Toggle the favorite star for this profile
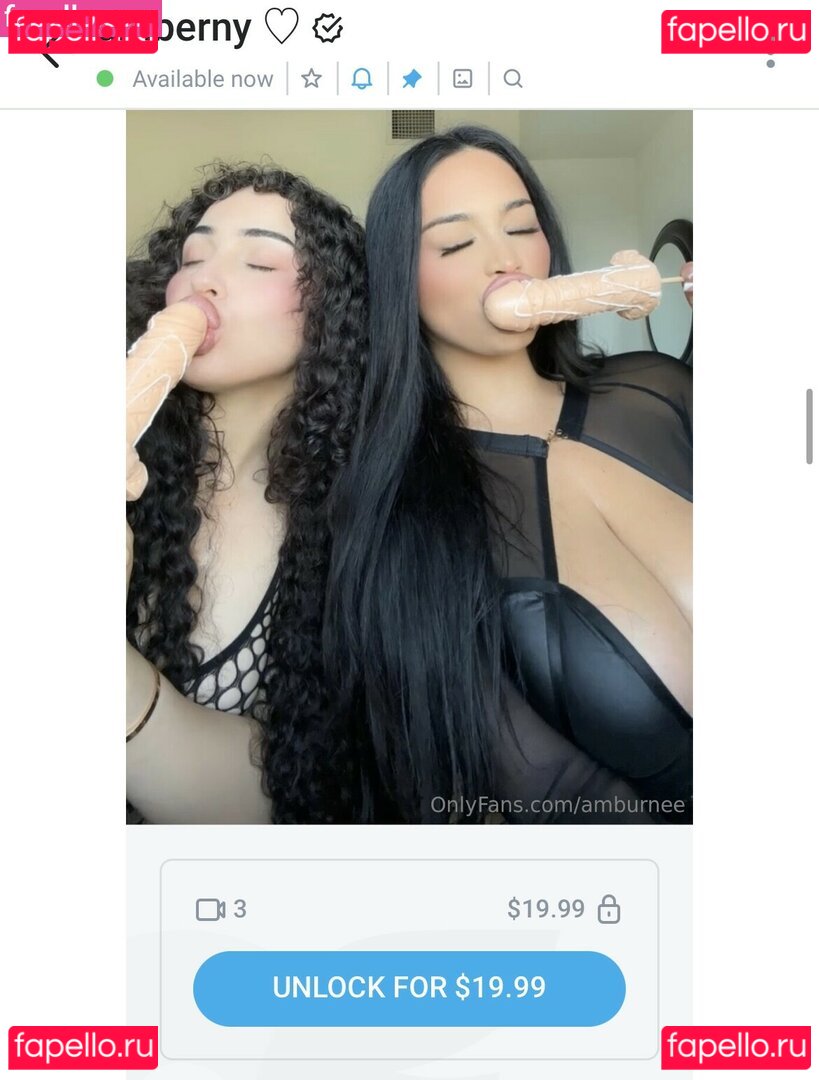Viewport: 819px width, 1080px height. (x=311, y=78)
